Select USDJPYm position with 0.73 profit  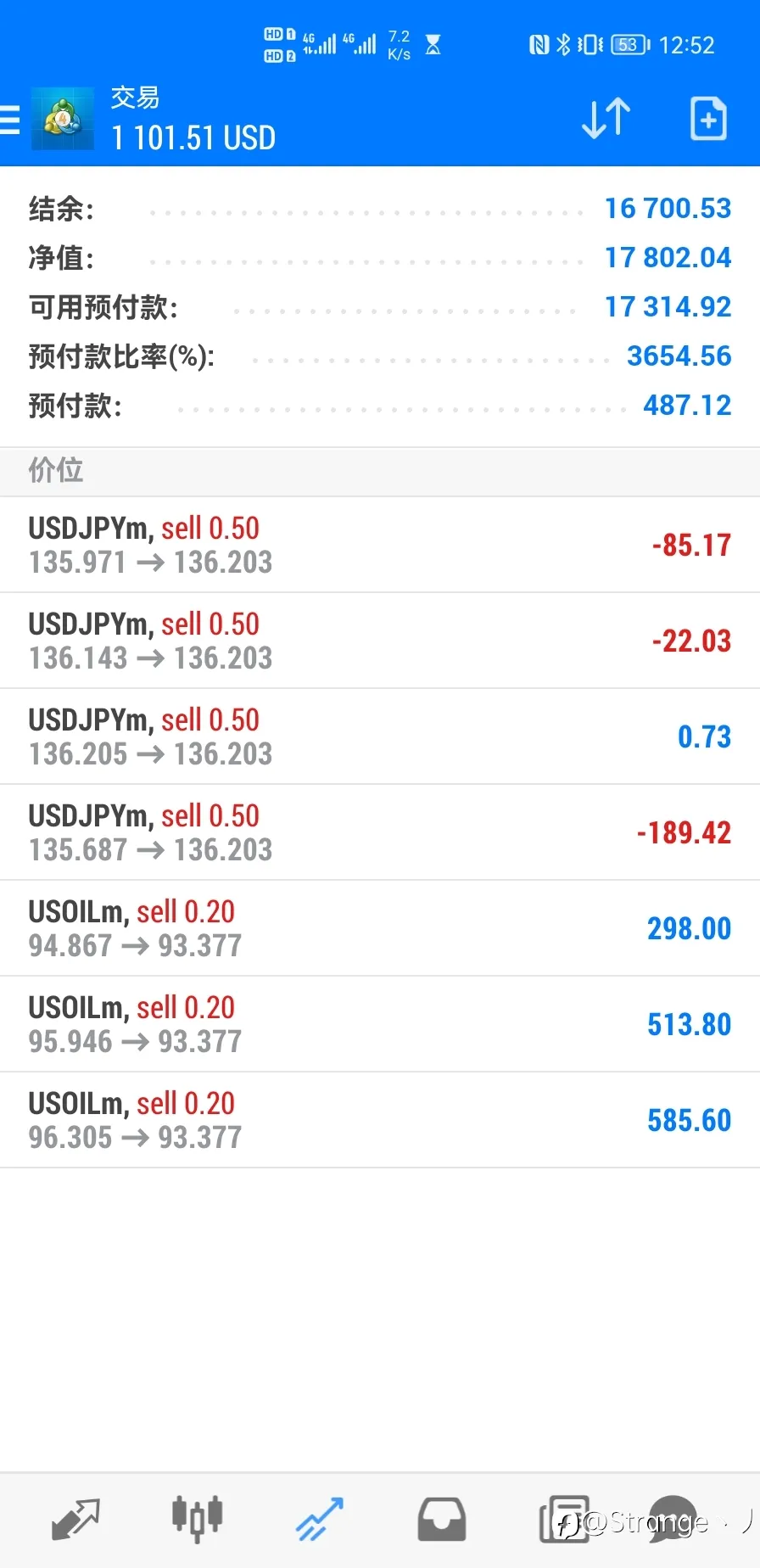tap(380, 736)
